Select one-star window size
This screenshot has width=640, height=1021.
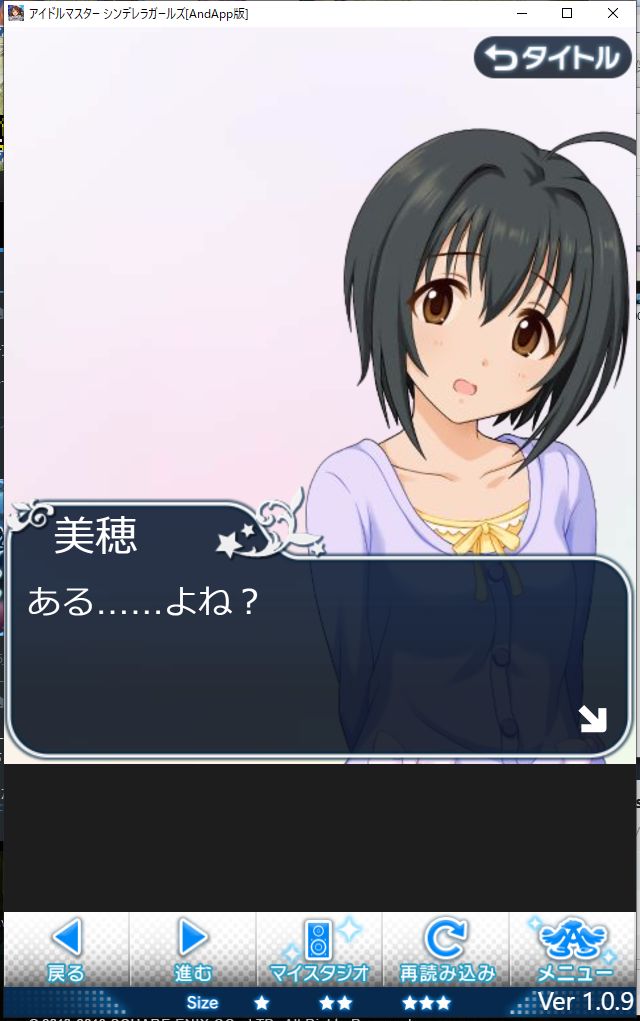click(262, 1002)
